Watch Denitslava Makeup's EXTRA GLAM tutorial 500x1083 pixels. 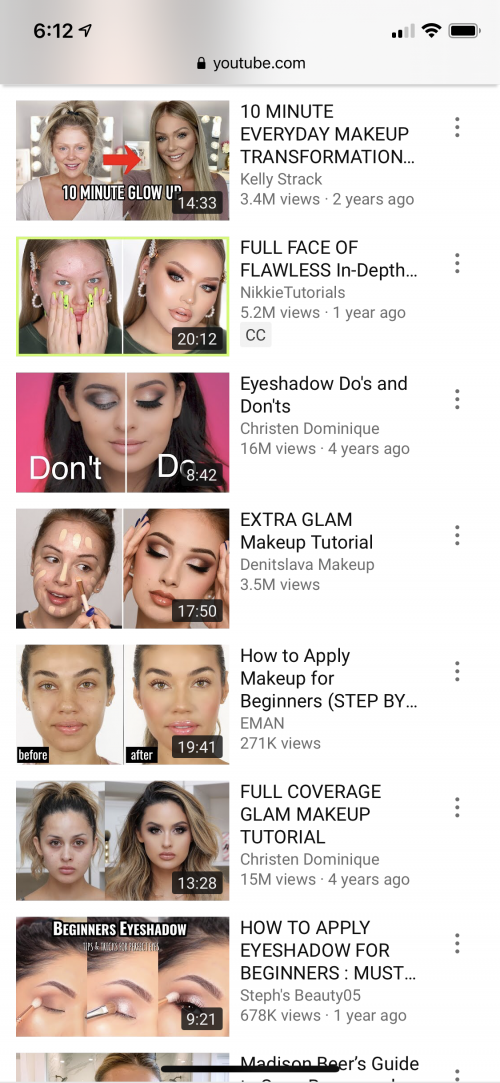coord(123,568)
